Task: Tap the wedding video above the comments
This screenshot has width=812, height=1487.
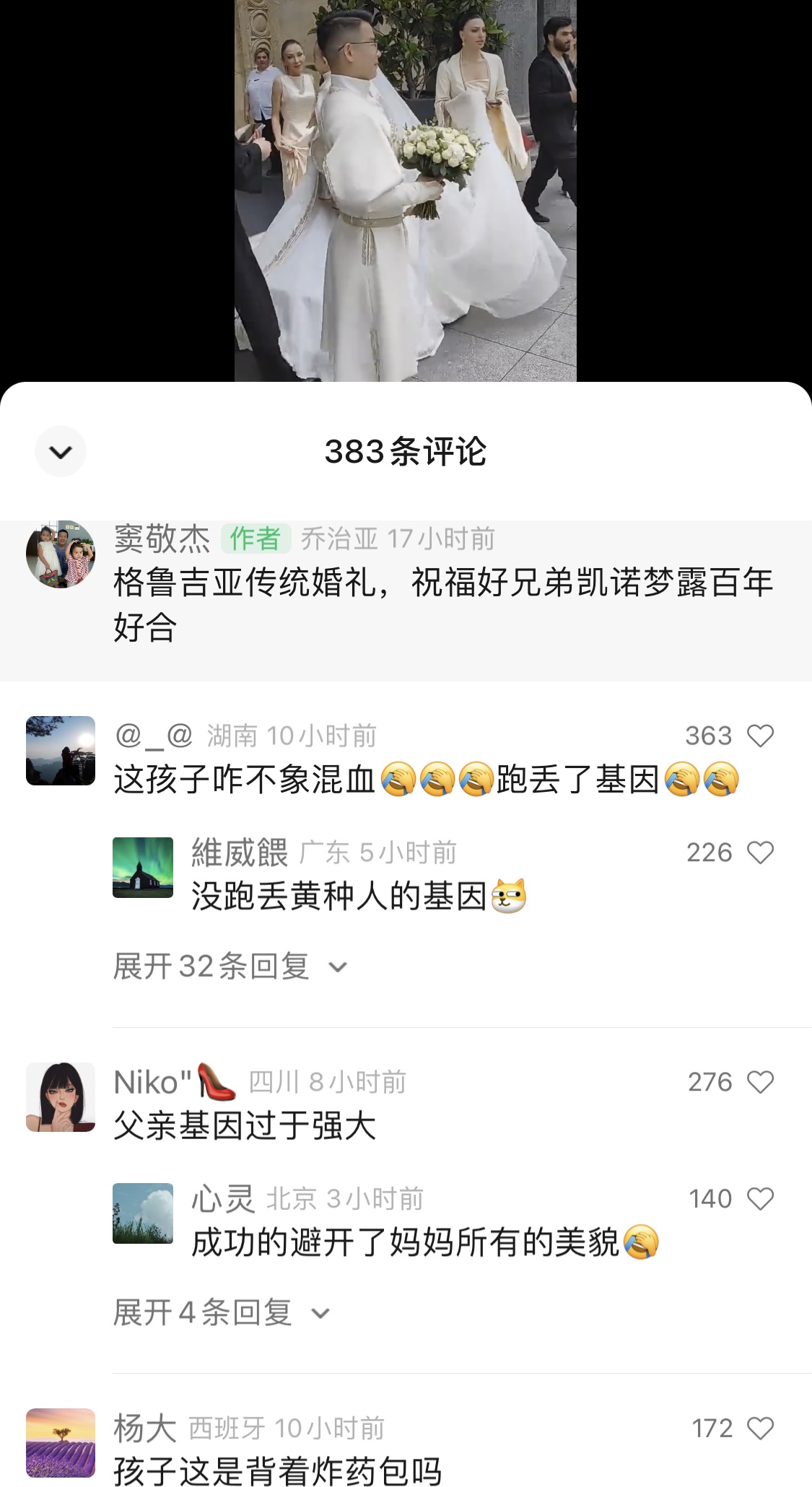Action: (x=406, y=191)
